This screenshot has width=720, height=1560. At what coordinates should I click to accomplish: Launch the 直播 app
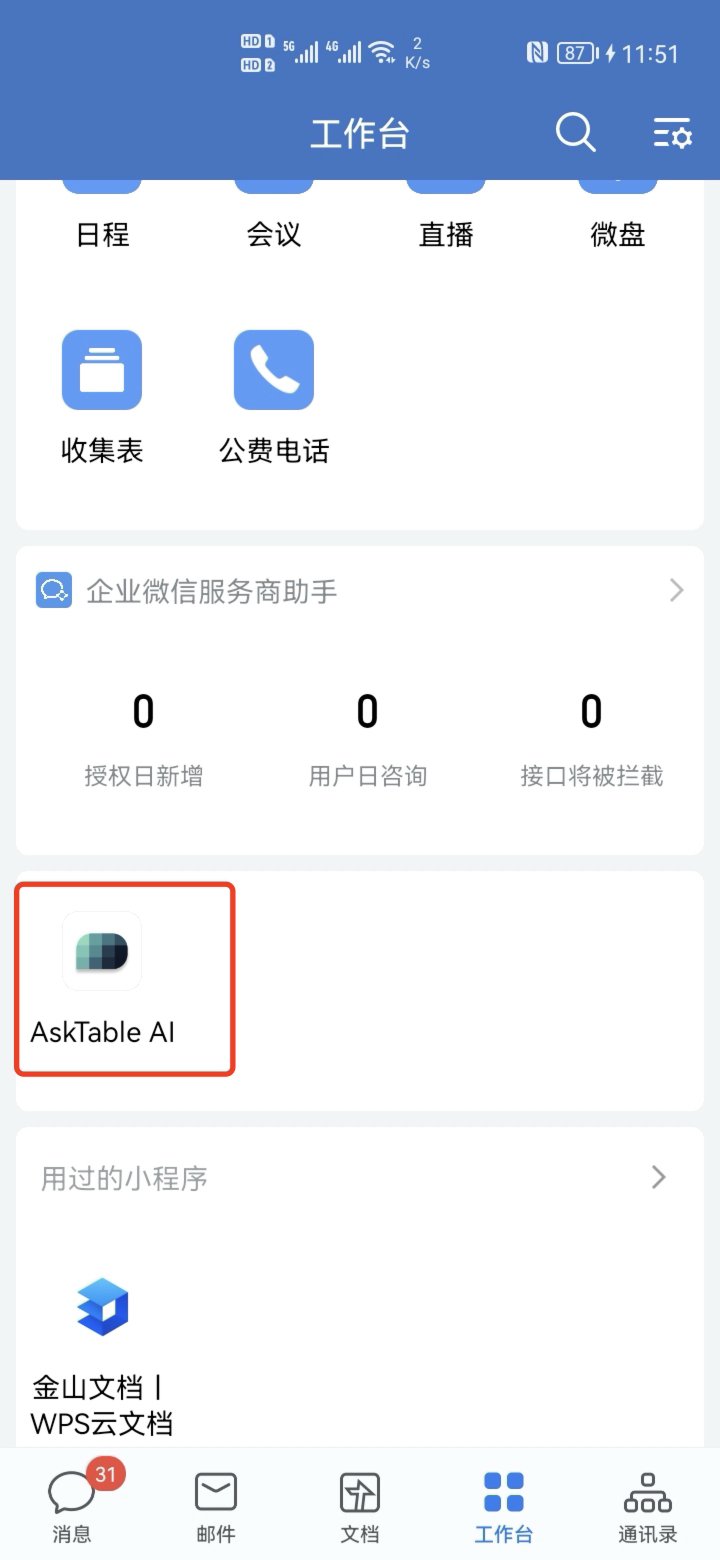pyautogui.click(x=446, y=214)
